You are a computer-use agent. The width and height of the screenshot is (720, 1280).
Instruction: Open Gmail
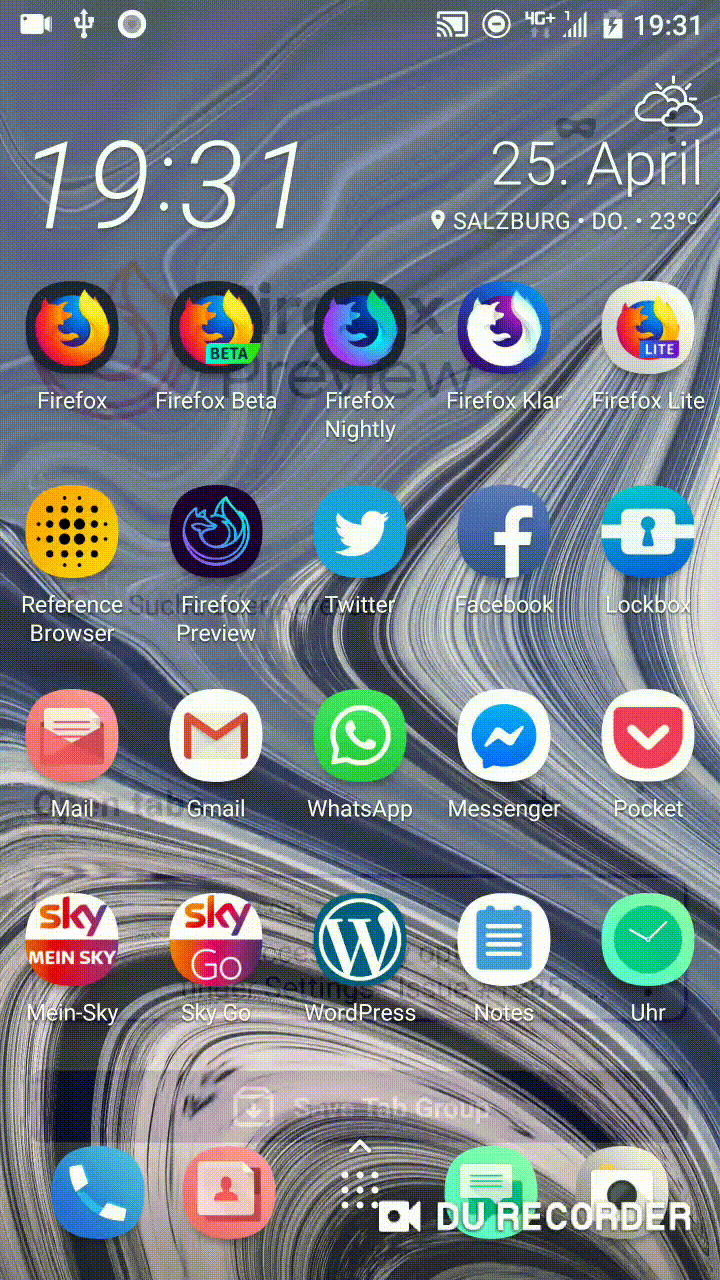[x=216, y=735]
